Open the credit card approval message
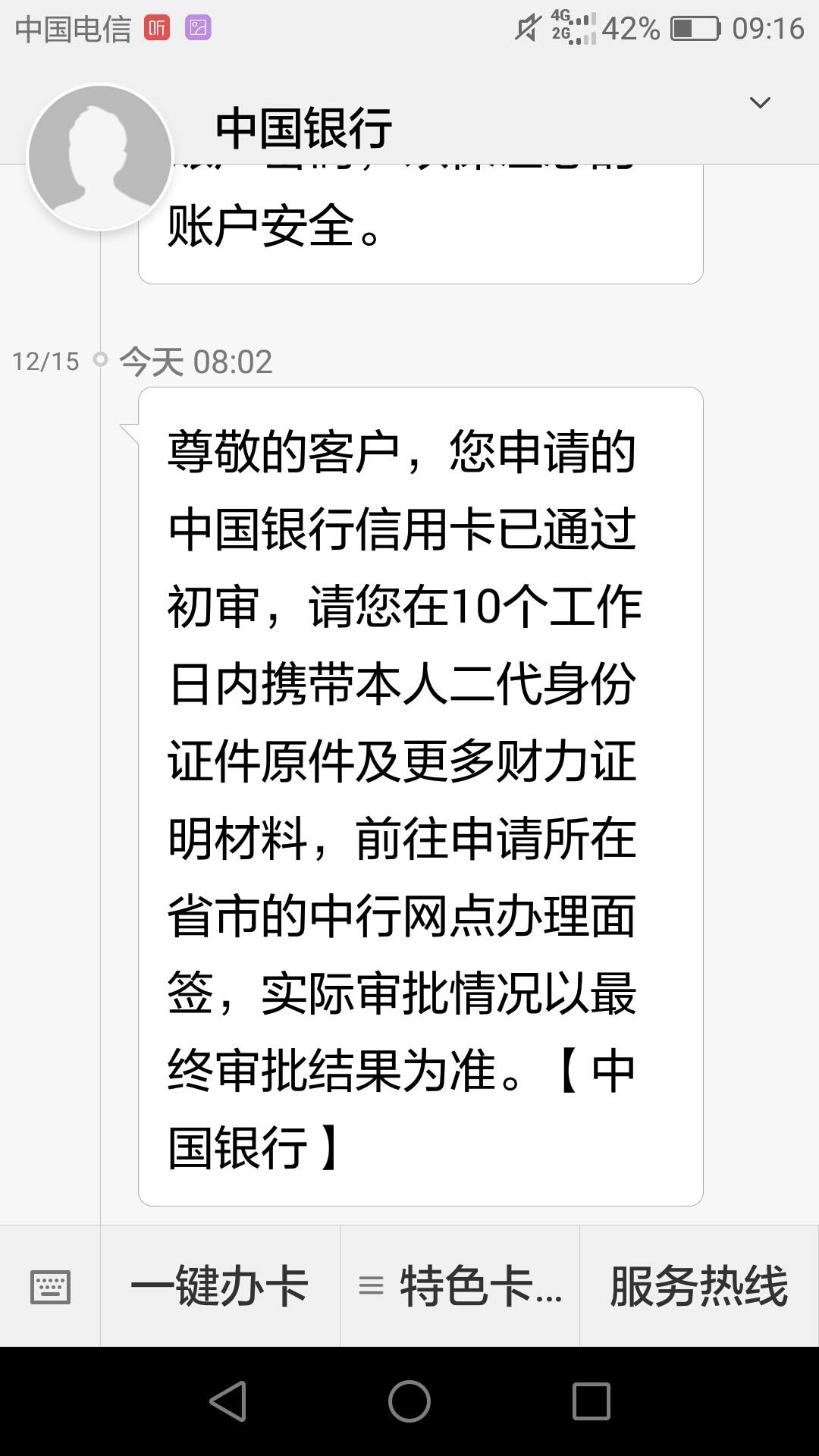 pos(420,796)
